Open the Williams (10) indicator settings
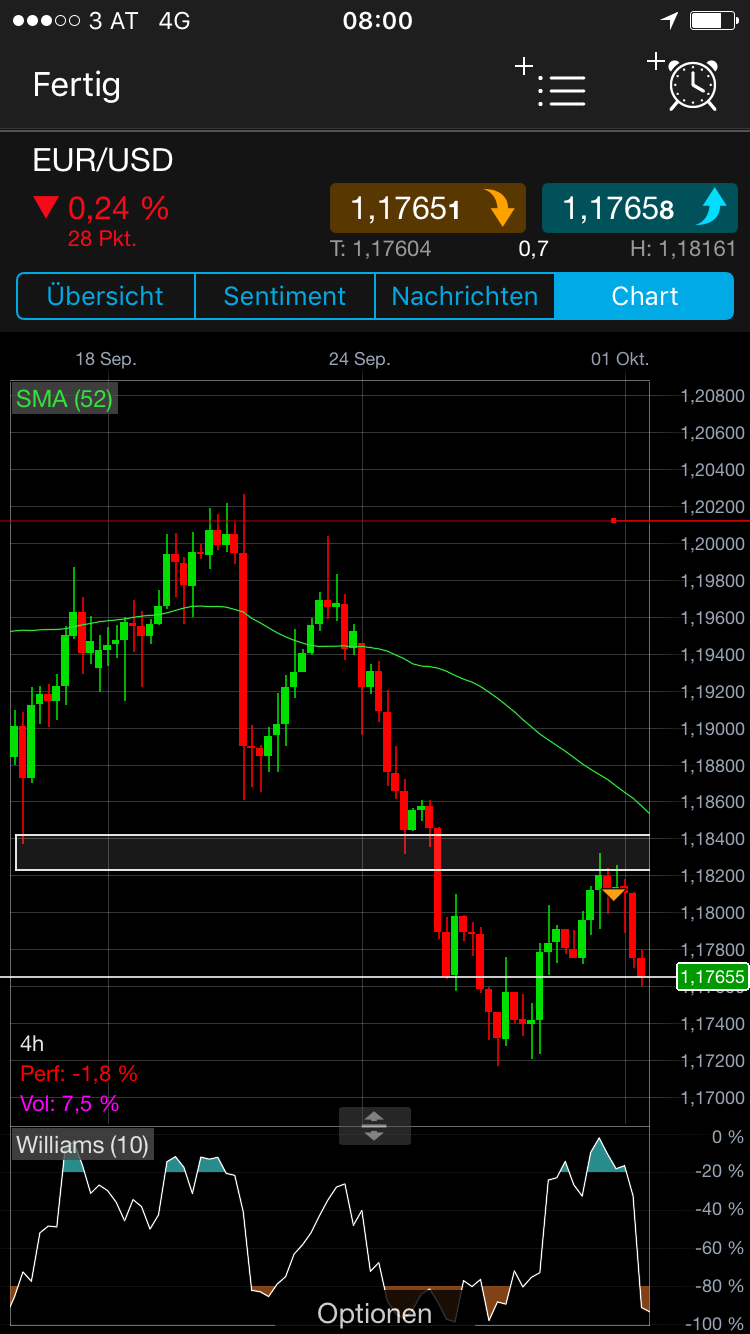 point(83,1144)
